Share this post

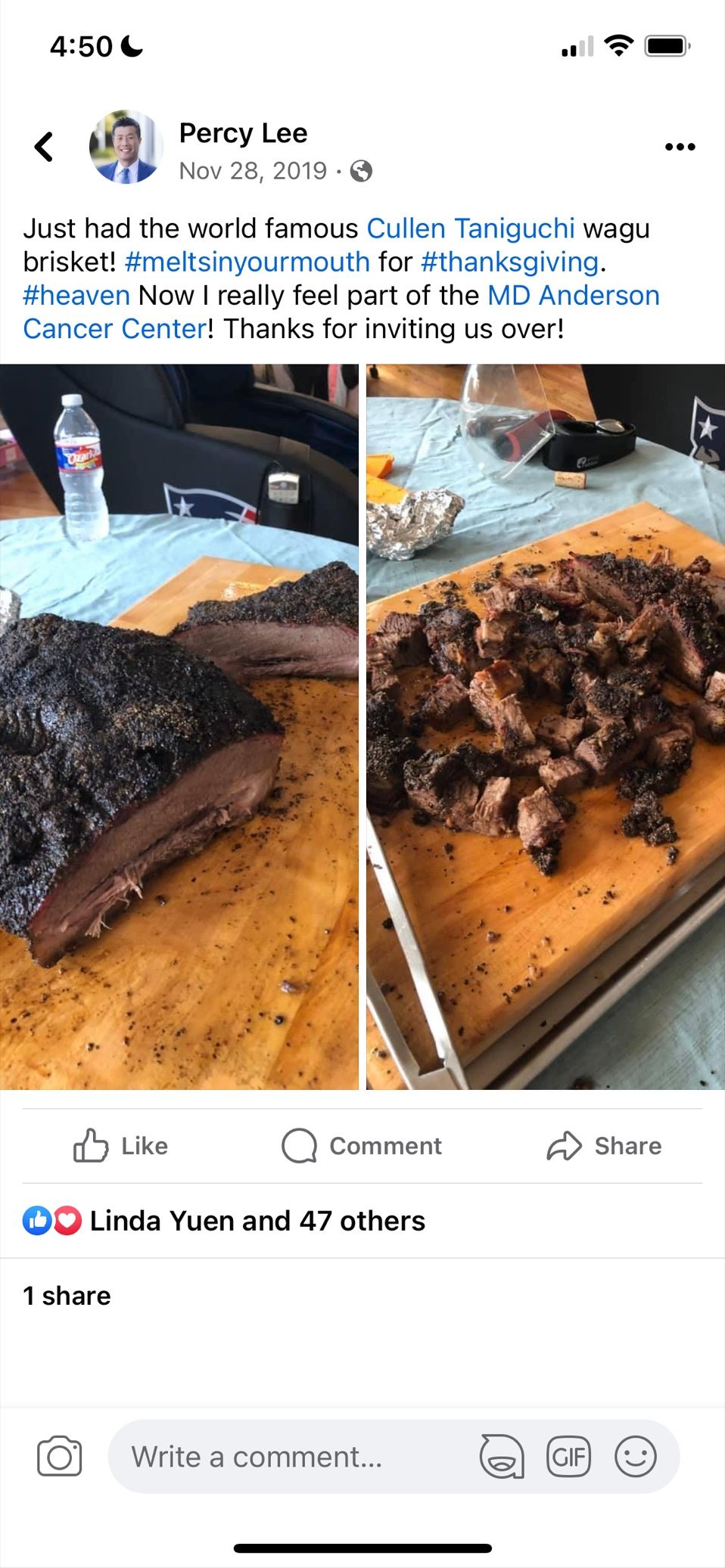tap(604, 1146)
